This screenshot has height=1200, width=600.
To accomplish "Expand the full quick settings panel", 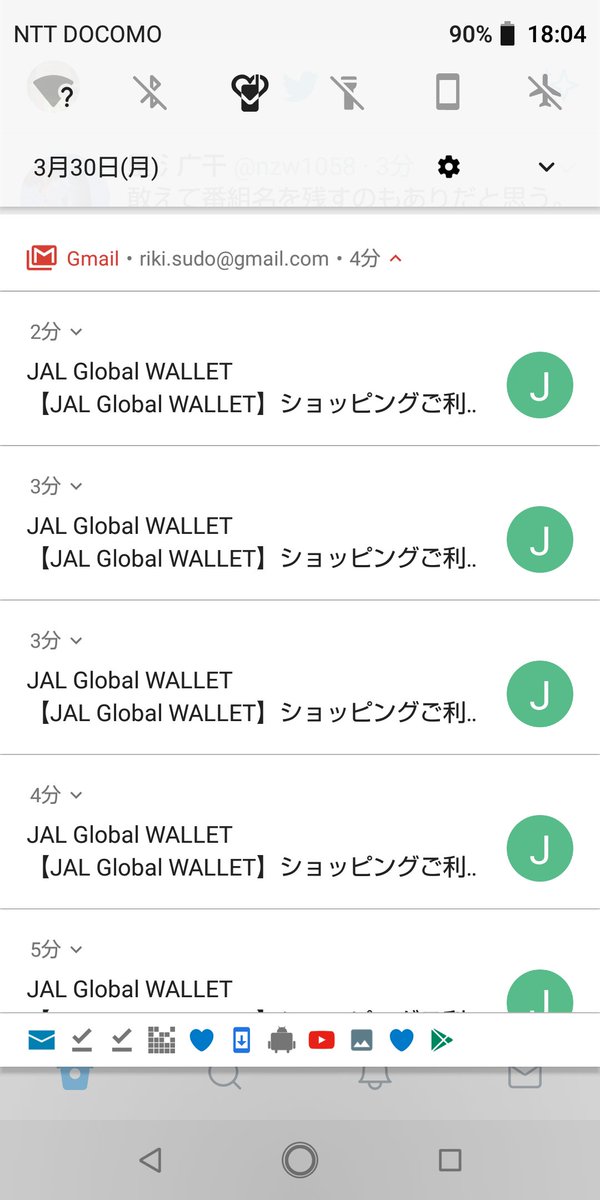I will coord(546,167).
